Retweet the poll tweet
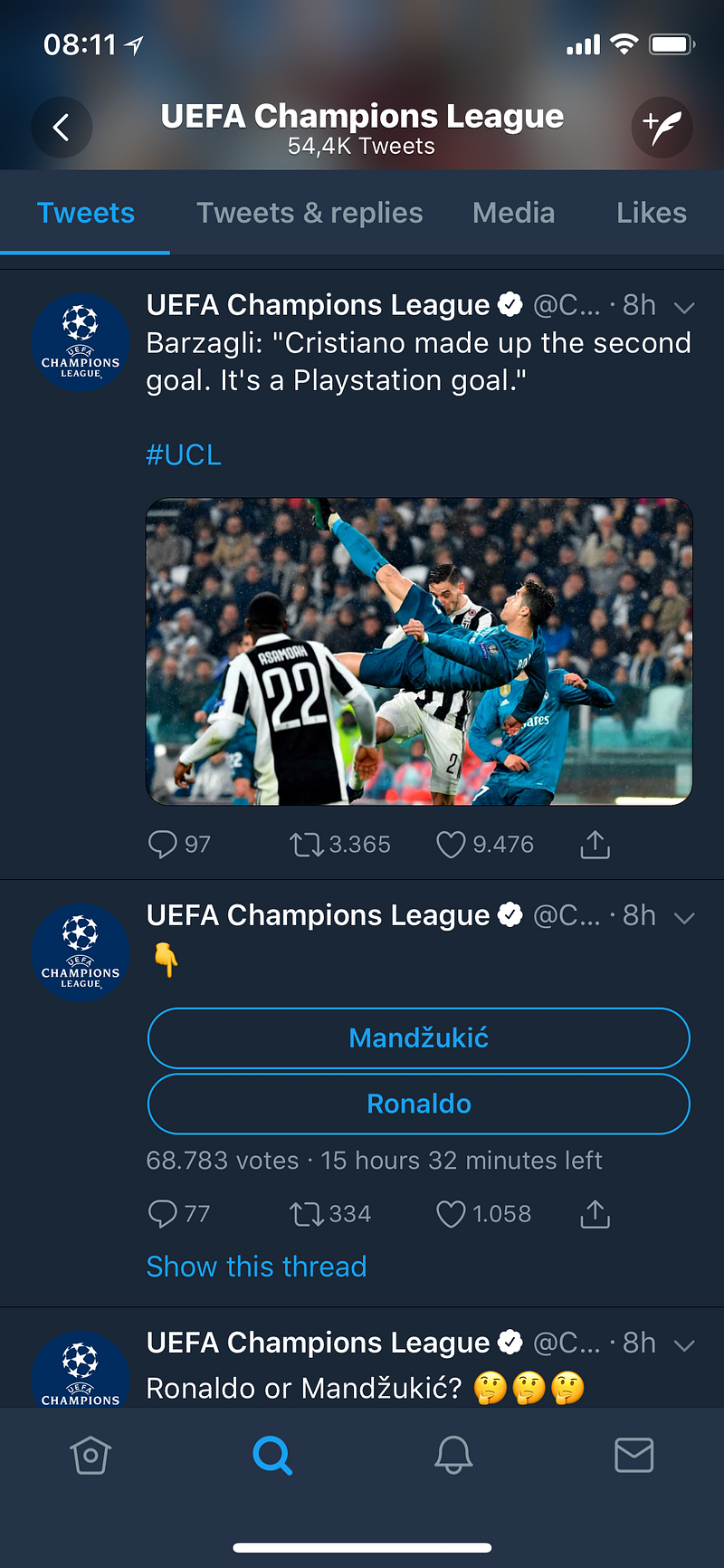Image resolution: width=724 pixels, height=1568 pixels. 306,1214
